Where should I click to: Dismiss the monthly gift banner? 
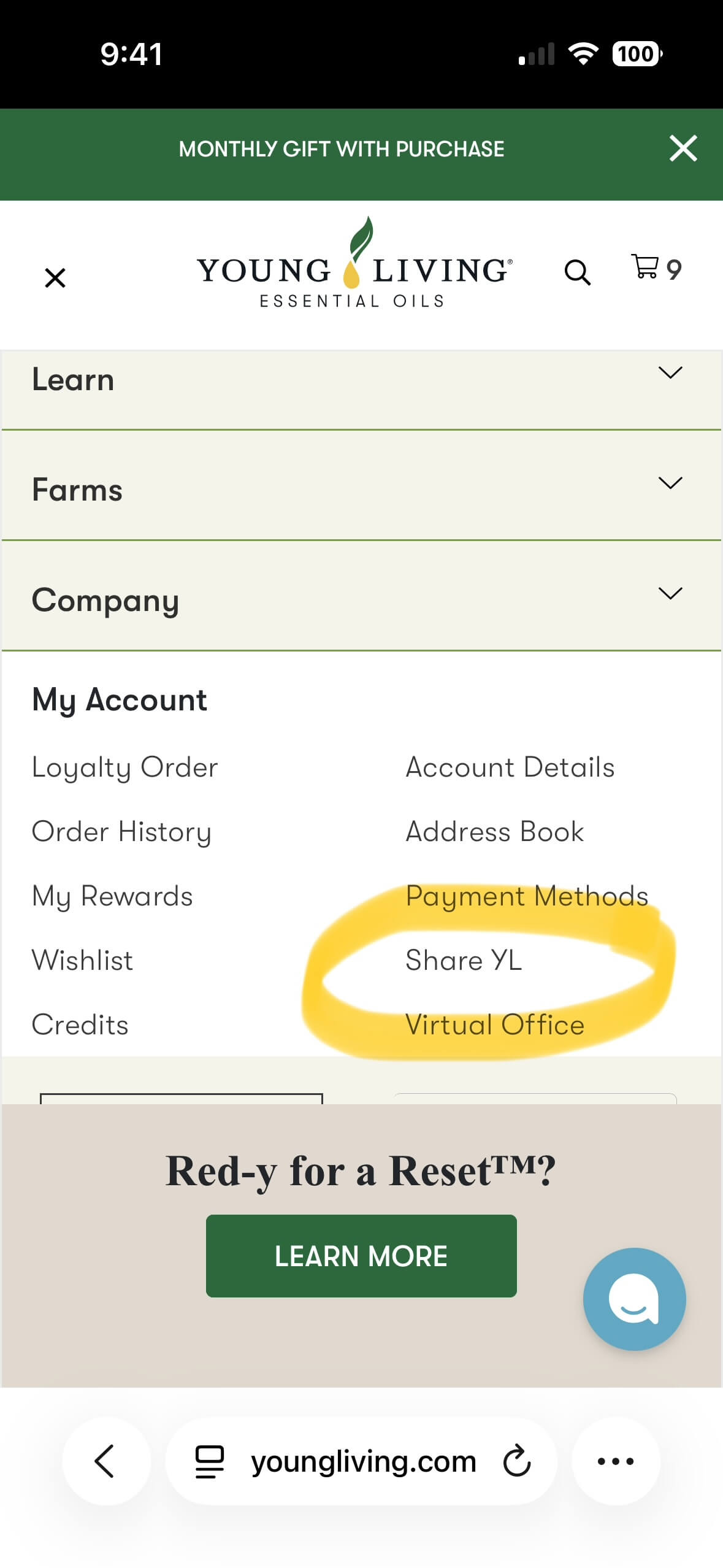pyautogui.click(x=683, y=148)
